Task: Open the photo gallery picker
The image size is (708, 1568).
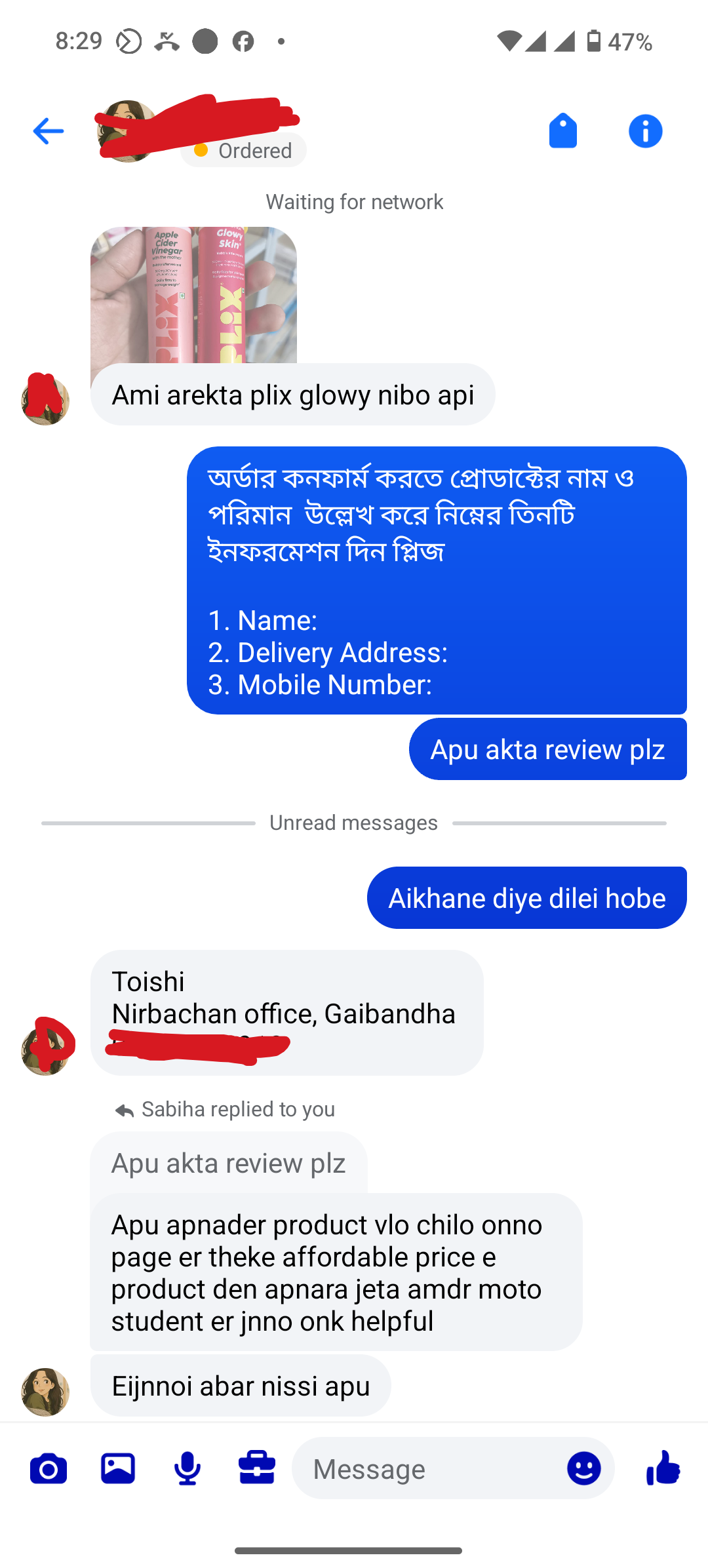Action: (x=118, y=1468)
